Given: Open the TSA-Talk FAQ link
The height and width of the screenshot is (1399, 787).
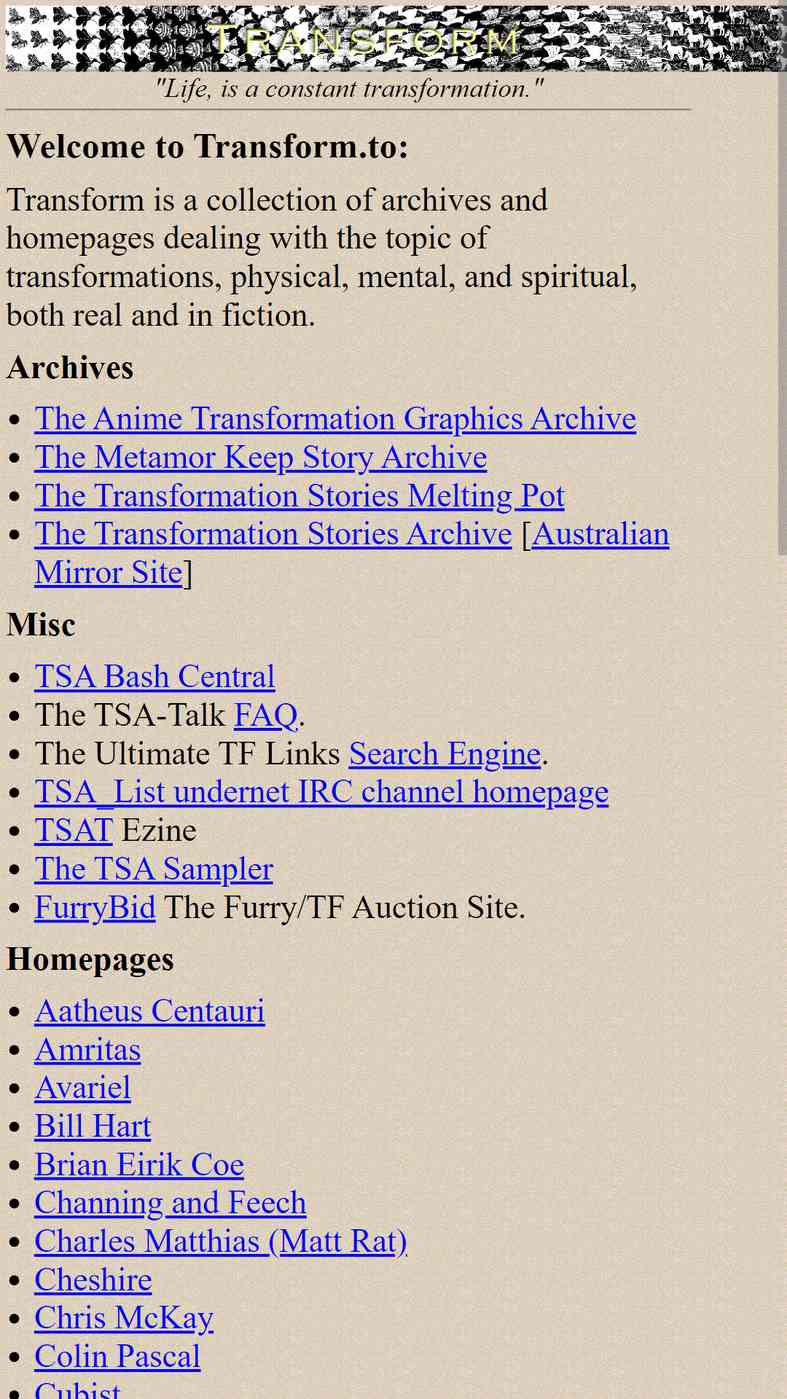Looking at the screenshot, I should (266, 715).
